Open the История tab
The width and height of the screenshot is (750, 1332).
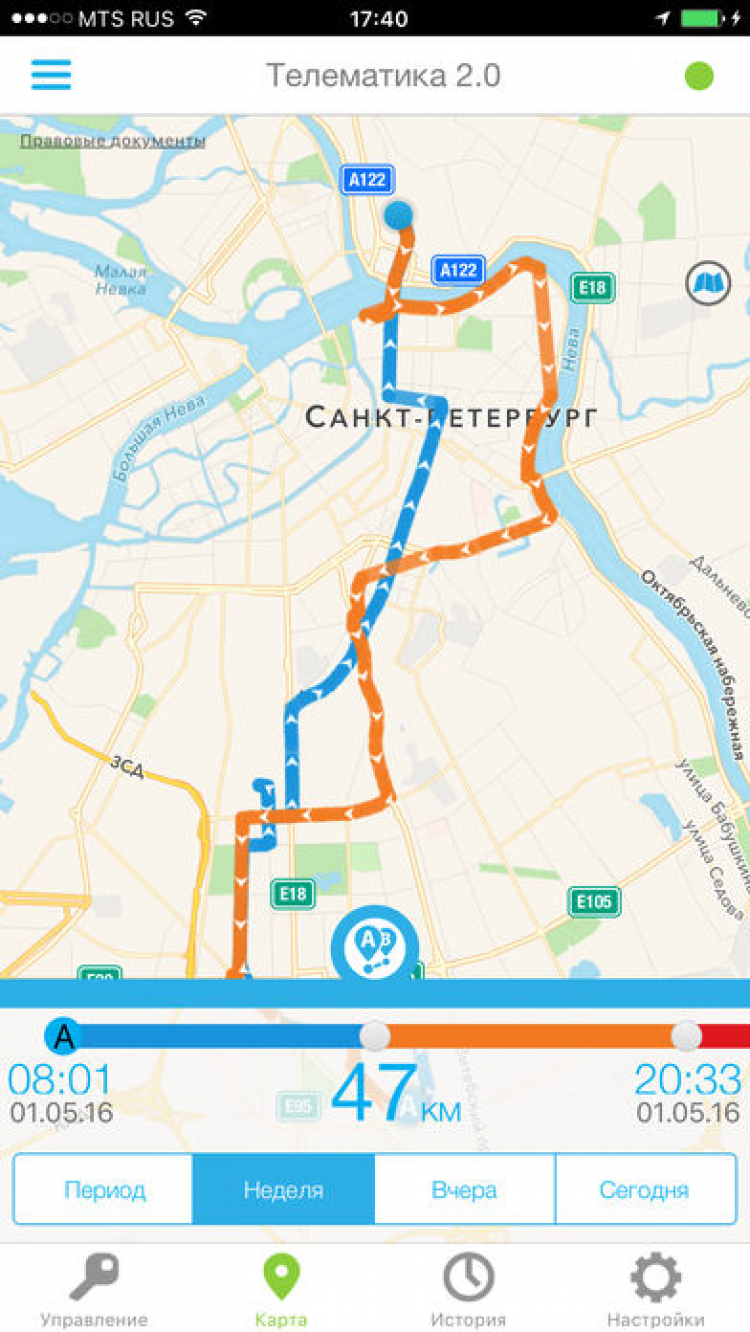coord(468,1290)
